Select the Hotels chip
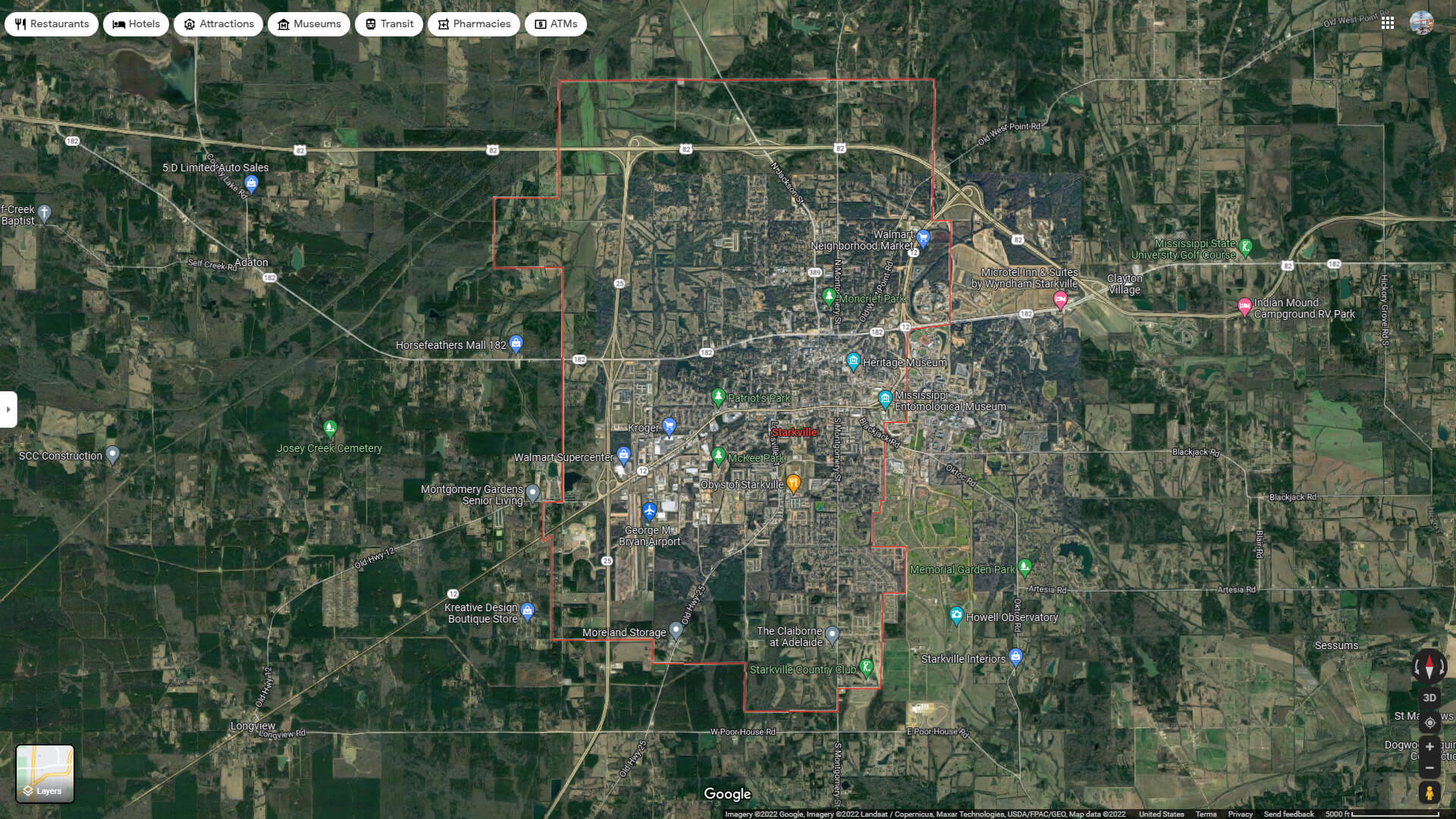Screen dimensions: 1456x819 136,24
